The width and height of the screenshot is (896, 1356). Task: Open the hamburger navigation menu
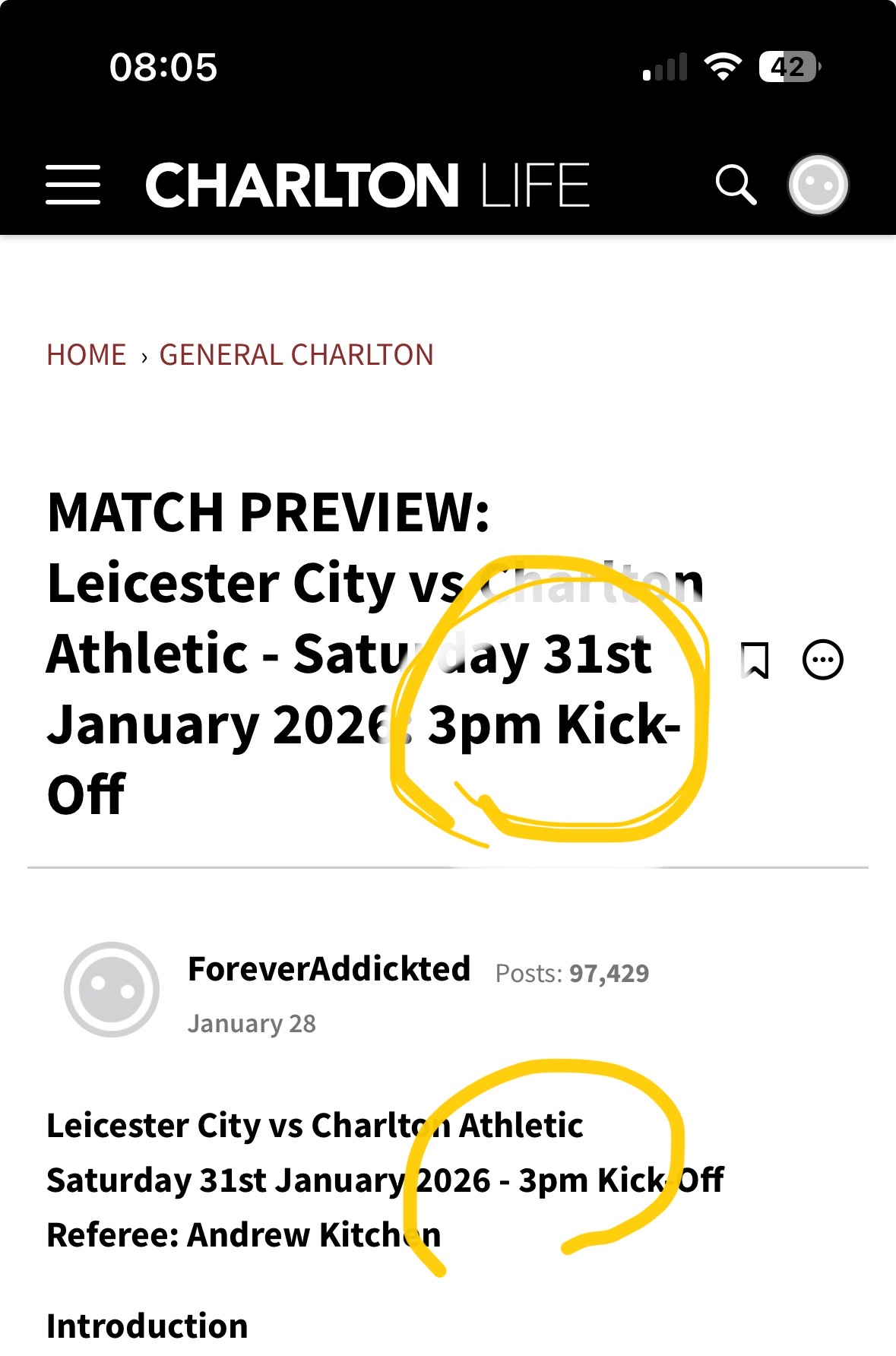[x=73, y=185]
